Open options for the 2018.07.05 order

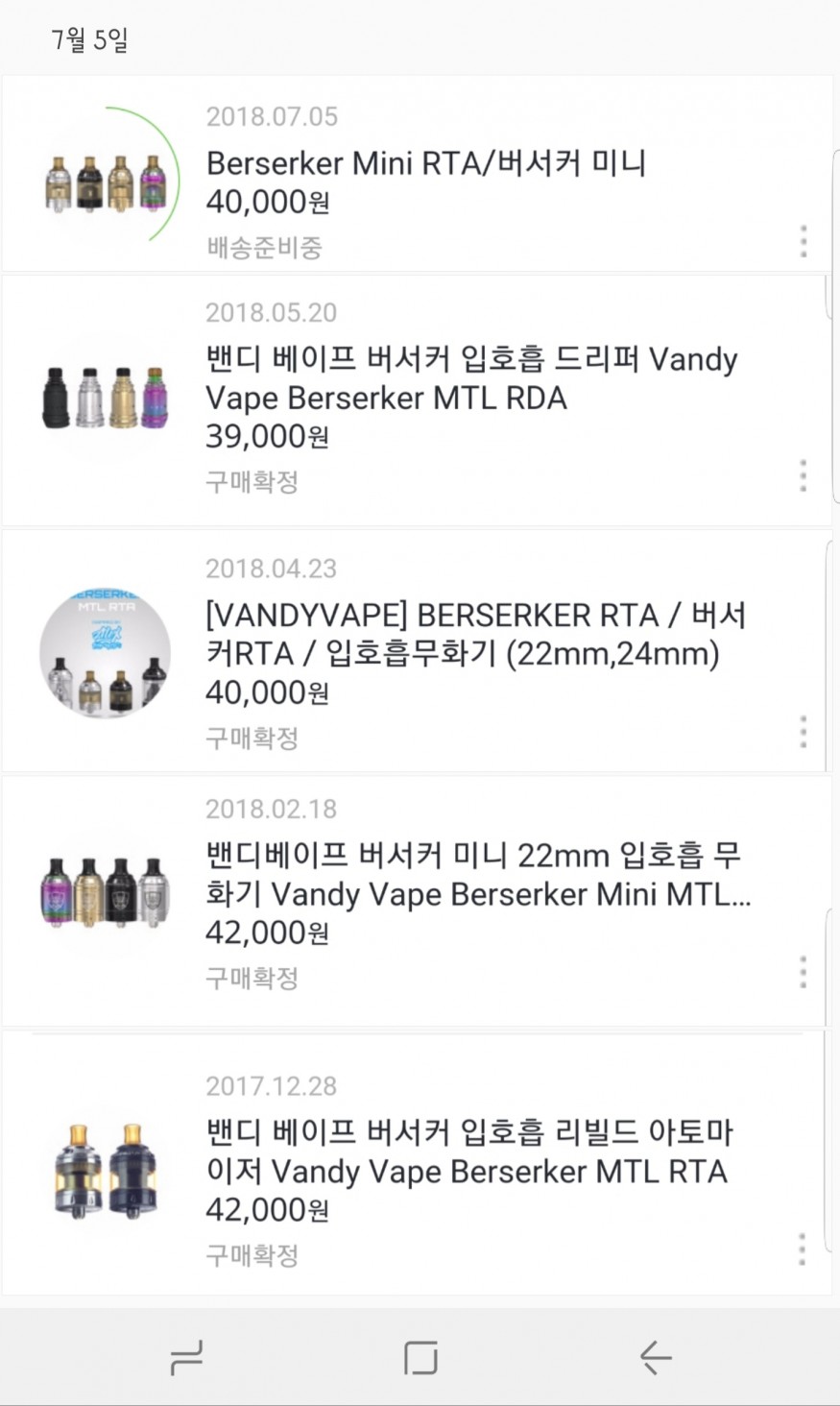(804, 241)
